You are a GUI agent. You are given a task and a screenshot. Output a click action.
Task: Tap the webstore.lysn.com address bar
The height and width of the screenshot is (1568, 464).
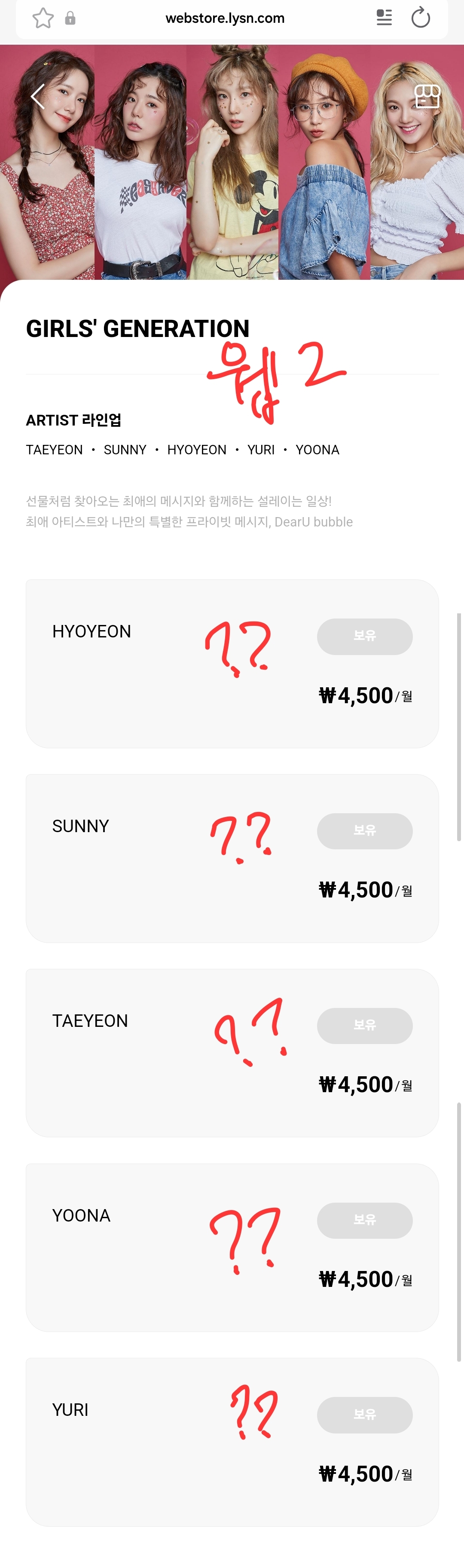[225, 18]
